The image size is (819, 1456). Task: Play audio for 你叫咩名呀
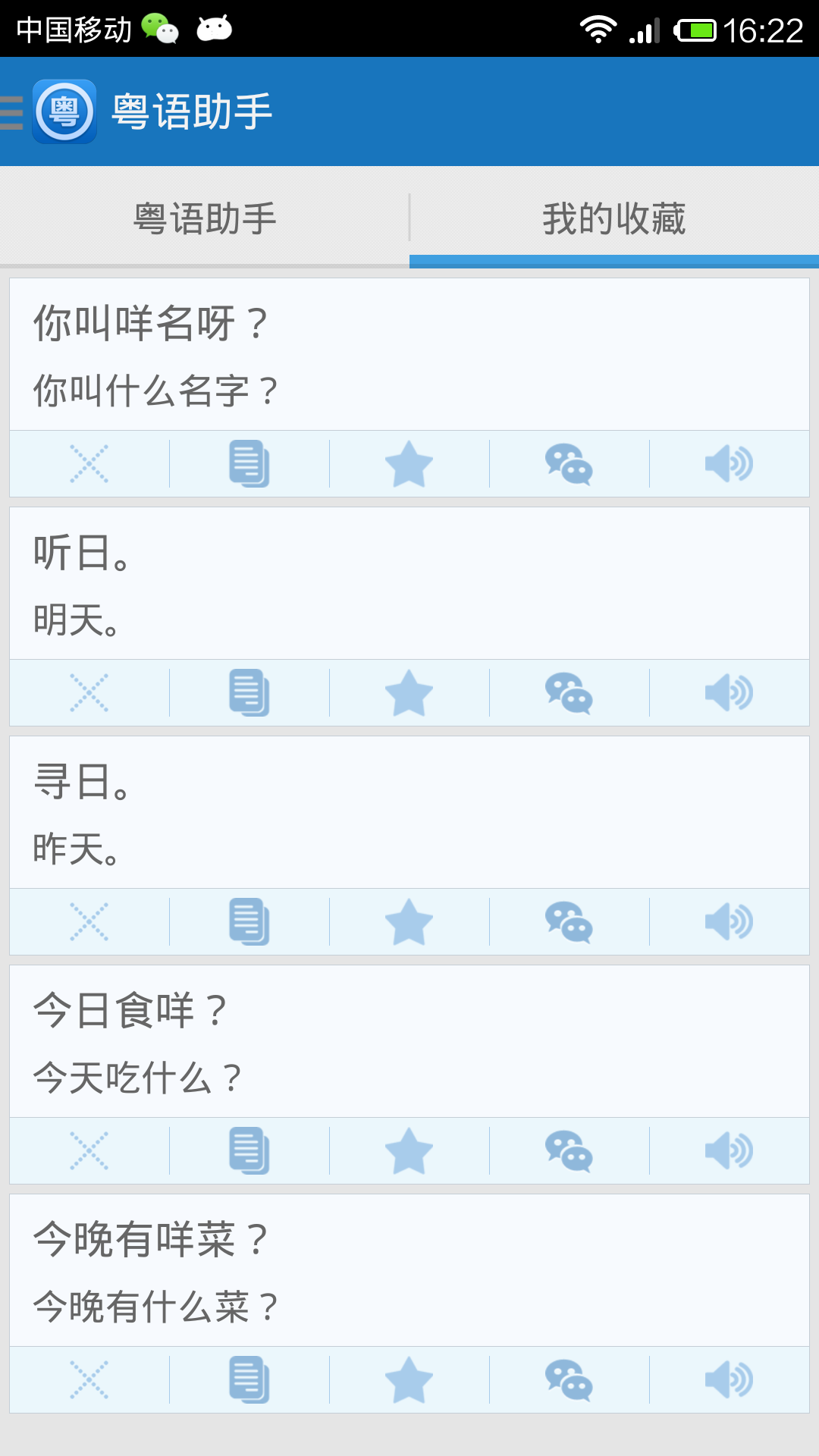(729, 463)
